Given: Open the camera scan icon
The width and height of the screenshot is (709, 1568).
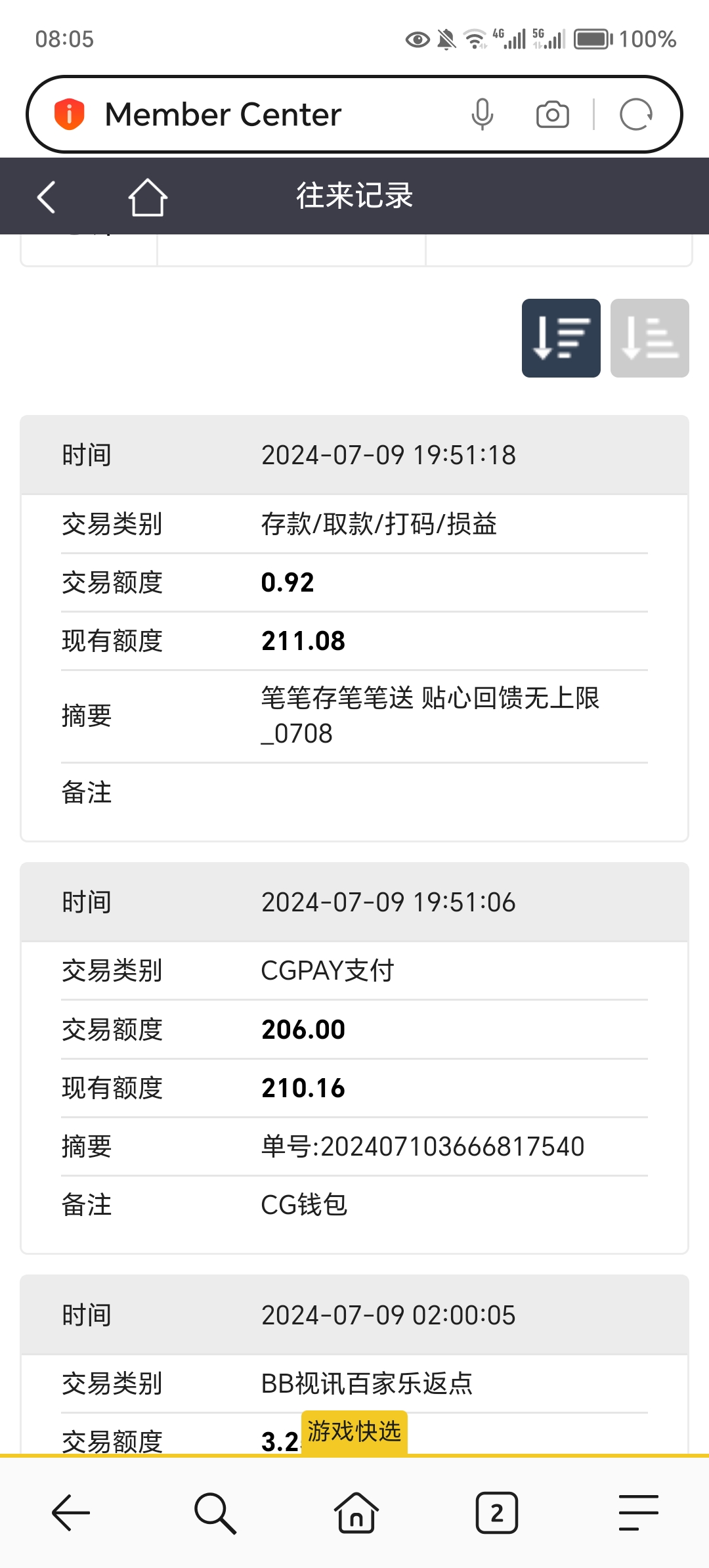Looking at the screenshot, I should pyautogui.click(x=552, y=114).
